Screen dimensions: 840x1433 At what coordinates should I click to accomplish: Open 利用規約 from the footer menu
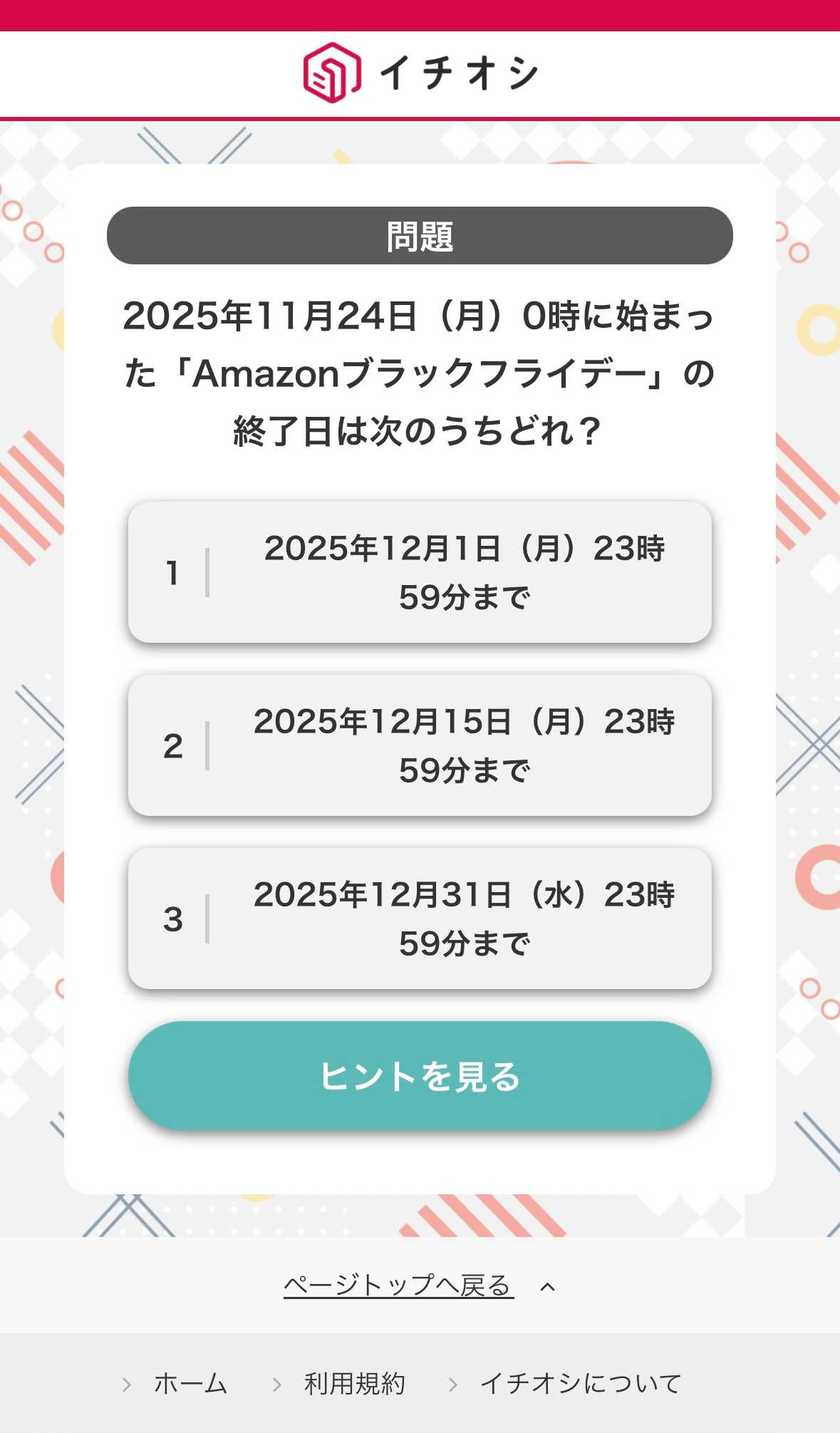(353, 1384)
